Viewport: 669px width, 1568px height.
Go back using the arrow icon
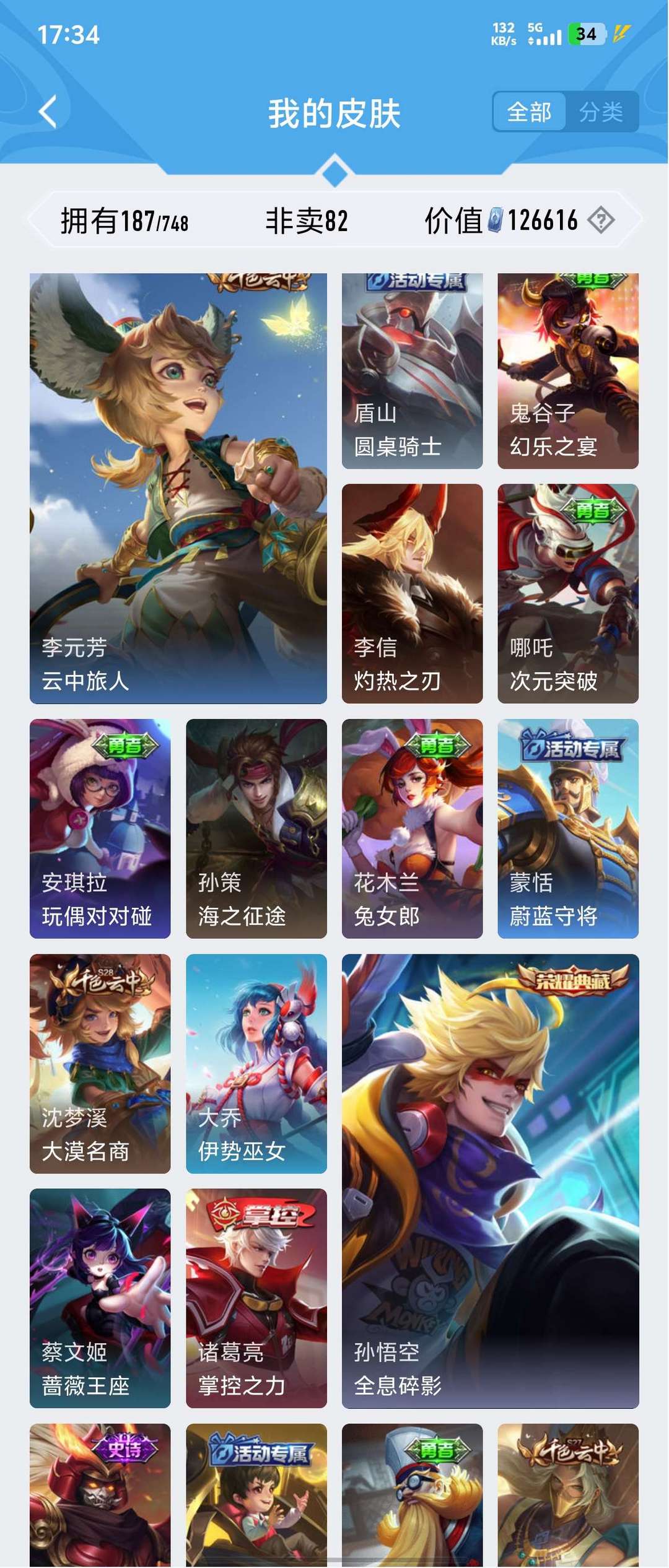(48, 112)
